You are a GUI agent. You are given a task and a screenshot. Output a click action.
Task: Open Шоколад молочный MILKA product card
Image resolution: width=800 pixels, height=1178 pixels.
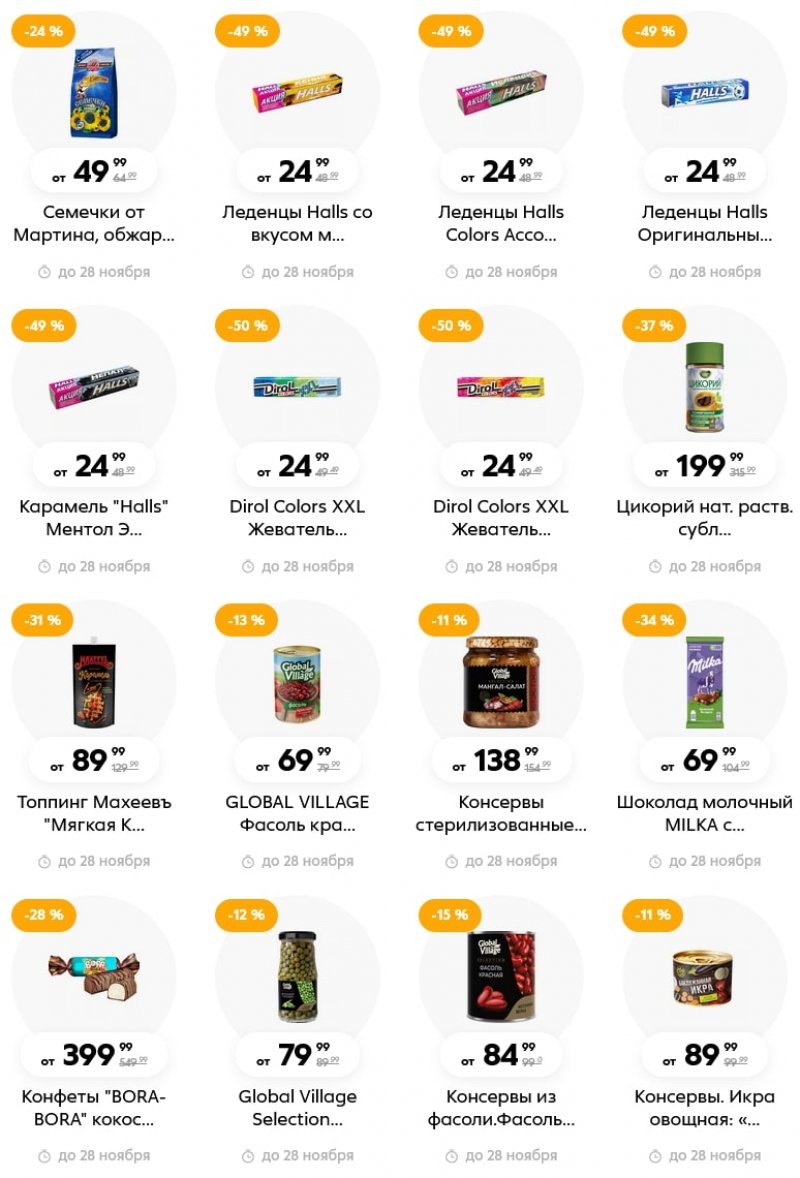point(705,813)
